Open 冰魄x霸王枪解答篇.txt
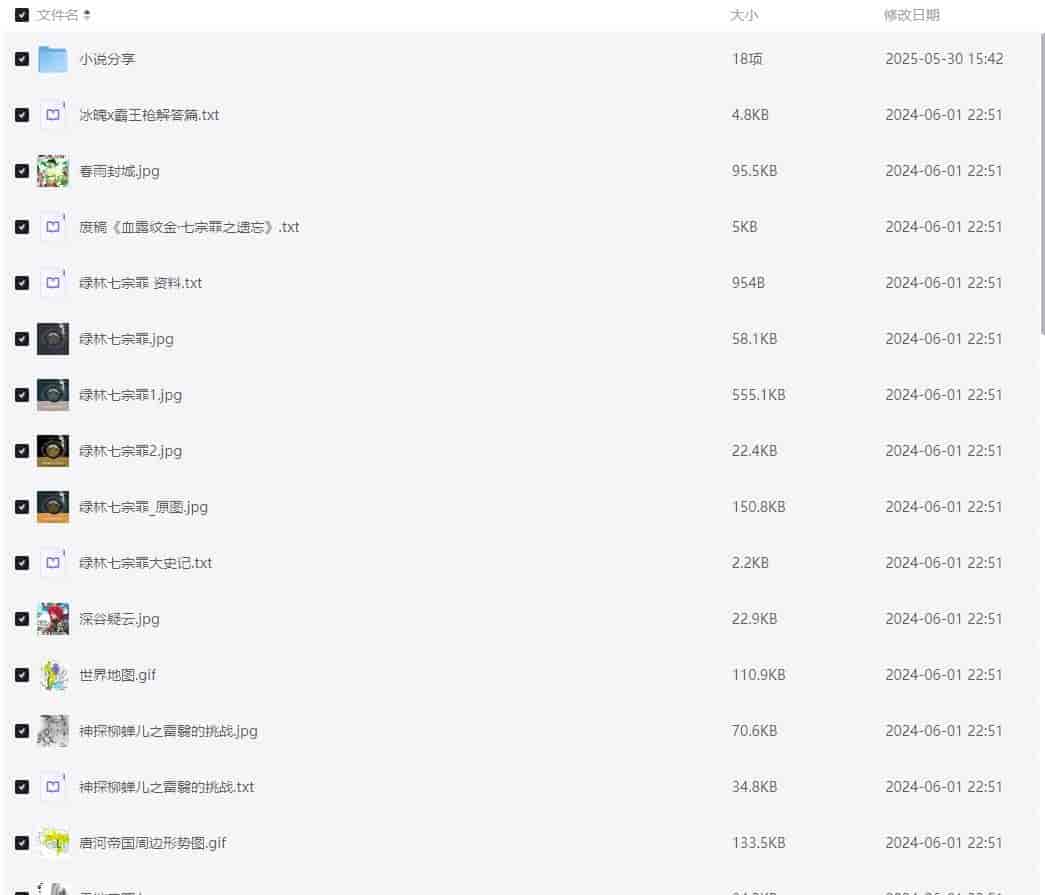The height and width of the screenshot is (895, 1045). 149,115
